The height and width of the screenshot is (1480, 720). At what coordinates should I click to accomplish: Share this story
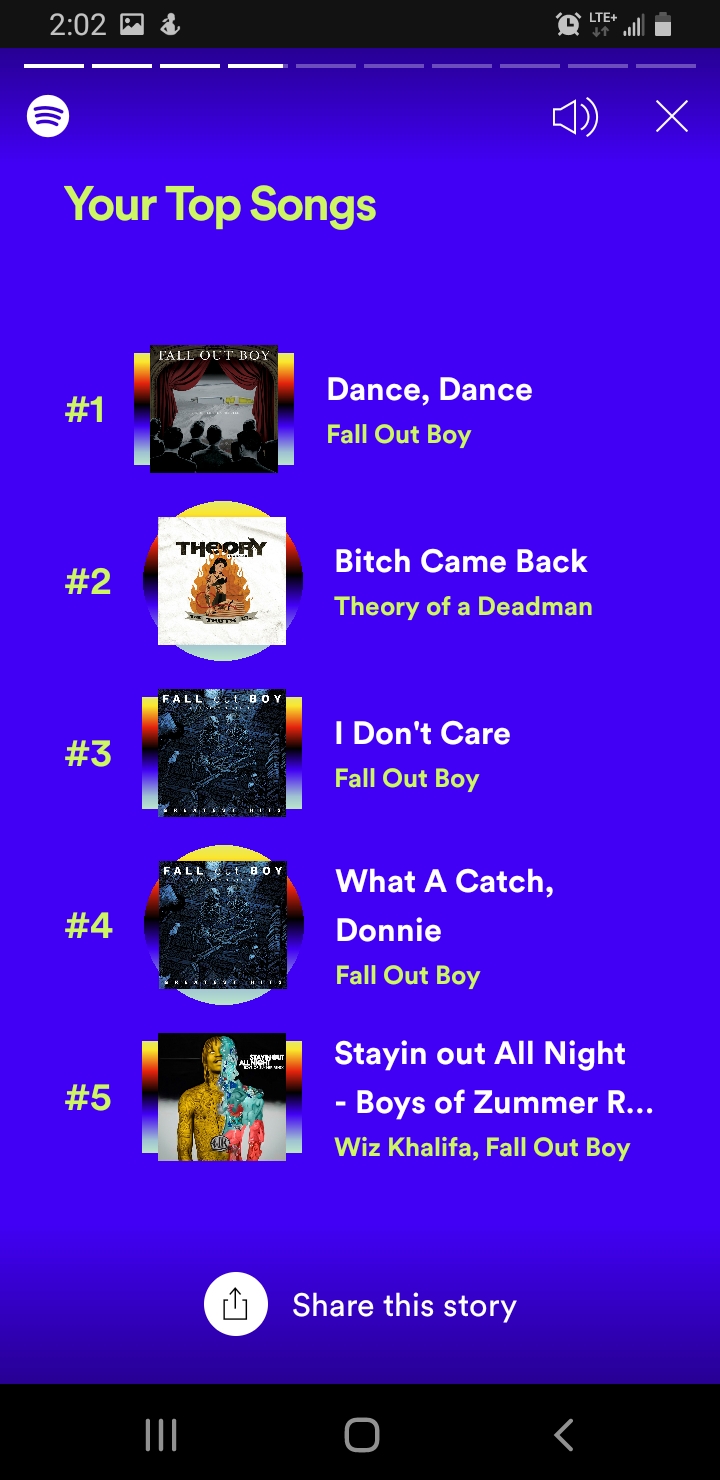(360, 1305)
